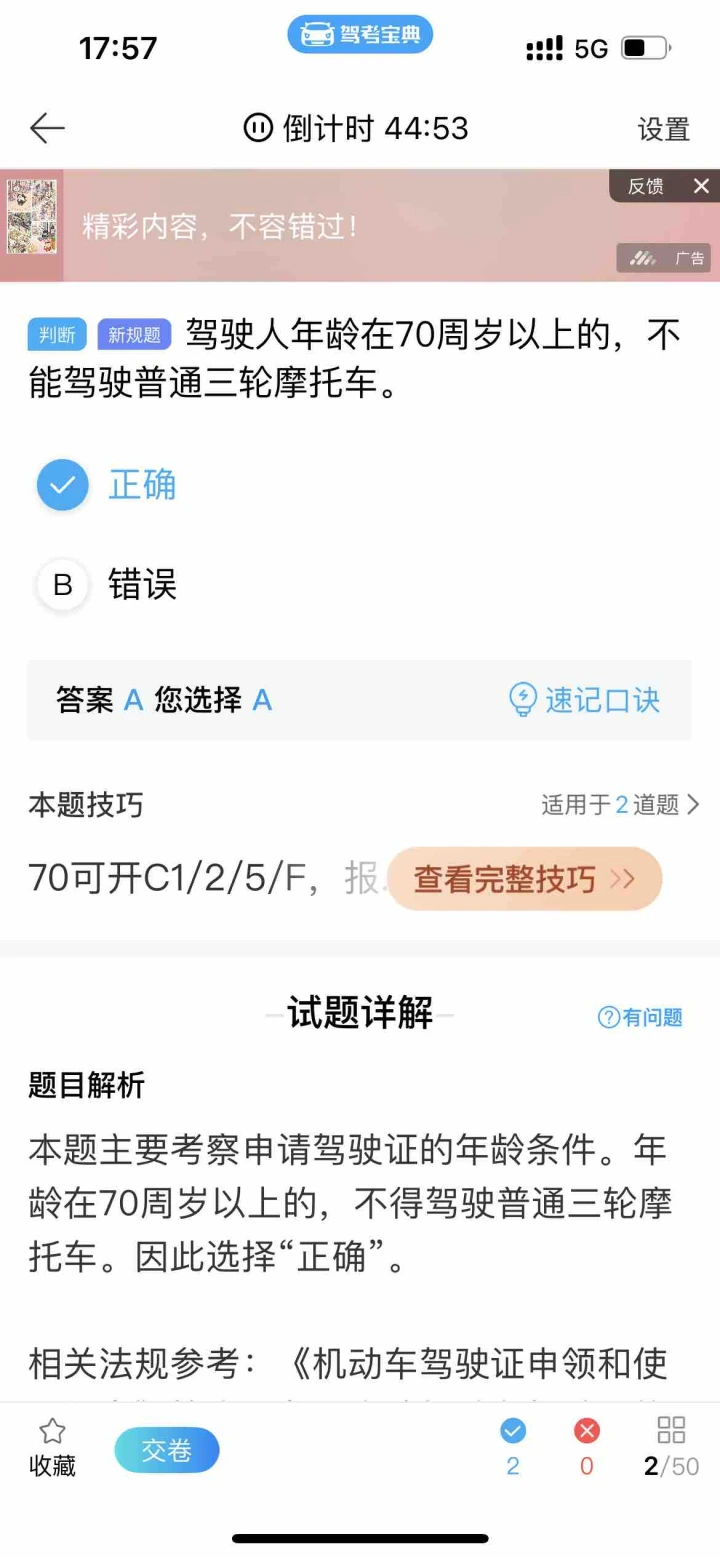Open 速记口诀 memory tip
The image size is (720, 1558).
tap(585, 700)
